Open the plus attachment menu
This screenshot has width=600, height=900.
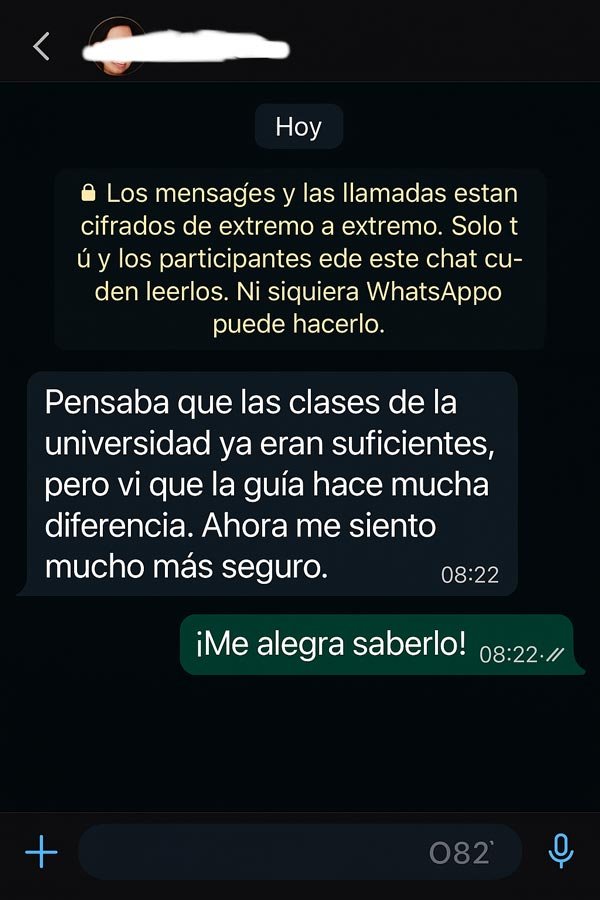(x=41, y=852)
